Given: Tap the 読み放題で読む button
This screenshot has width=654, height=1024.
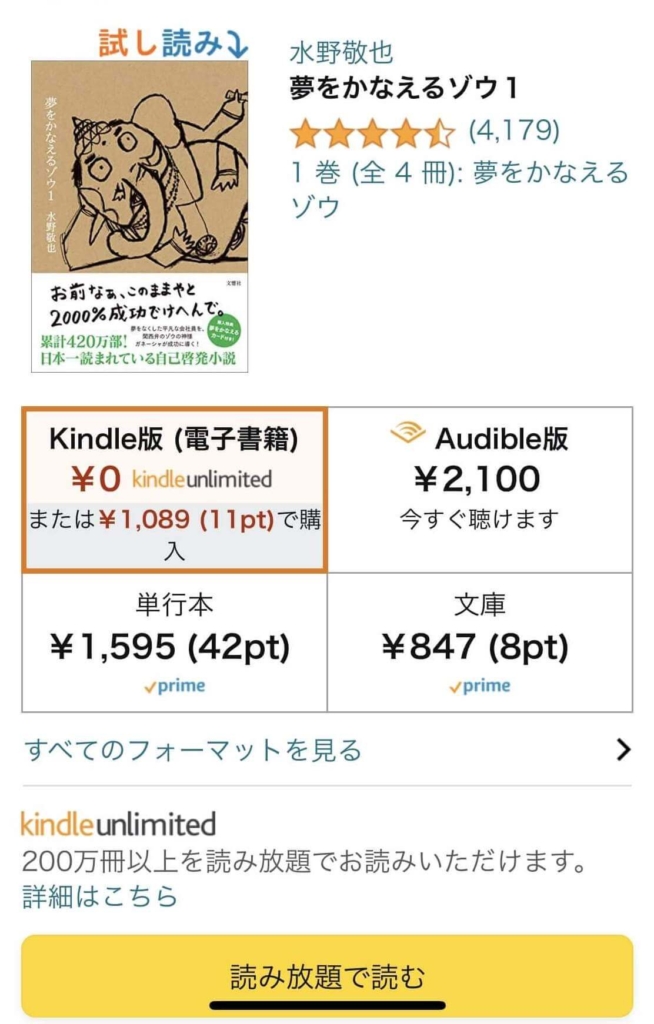Looking at the screenshot, I should click(327, 974).
